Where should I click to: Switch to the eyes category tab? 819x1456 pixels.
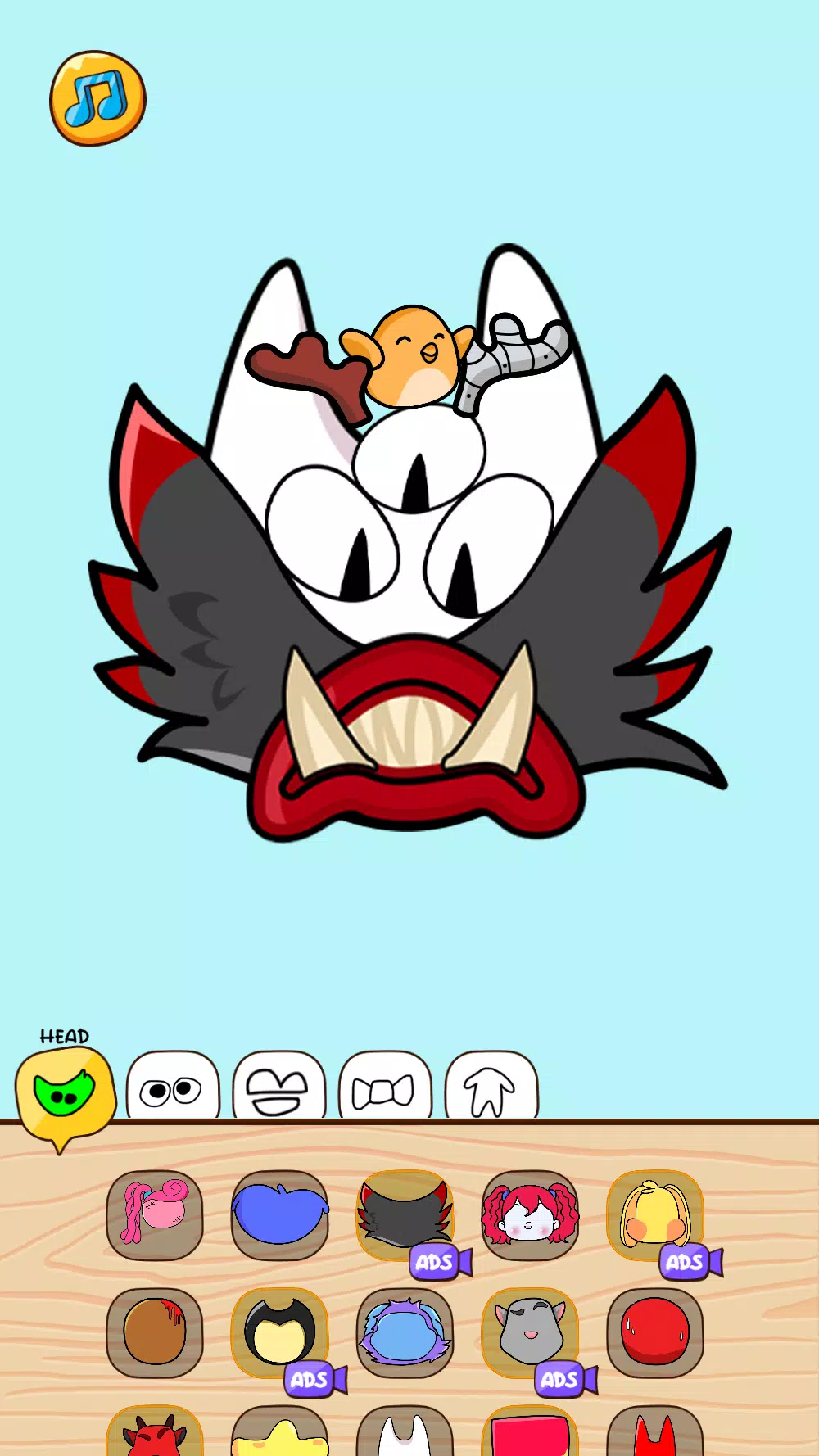pos(172,1087)
